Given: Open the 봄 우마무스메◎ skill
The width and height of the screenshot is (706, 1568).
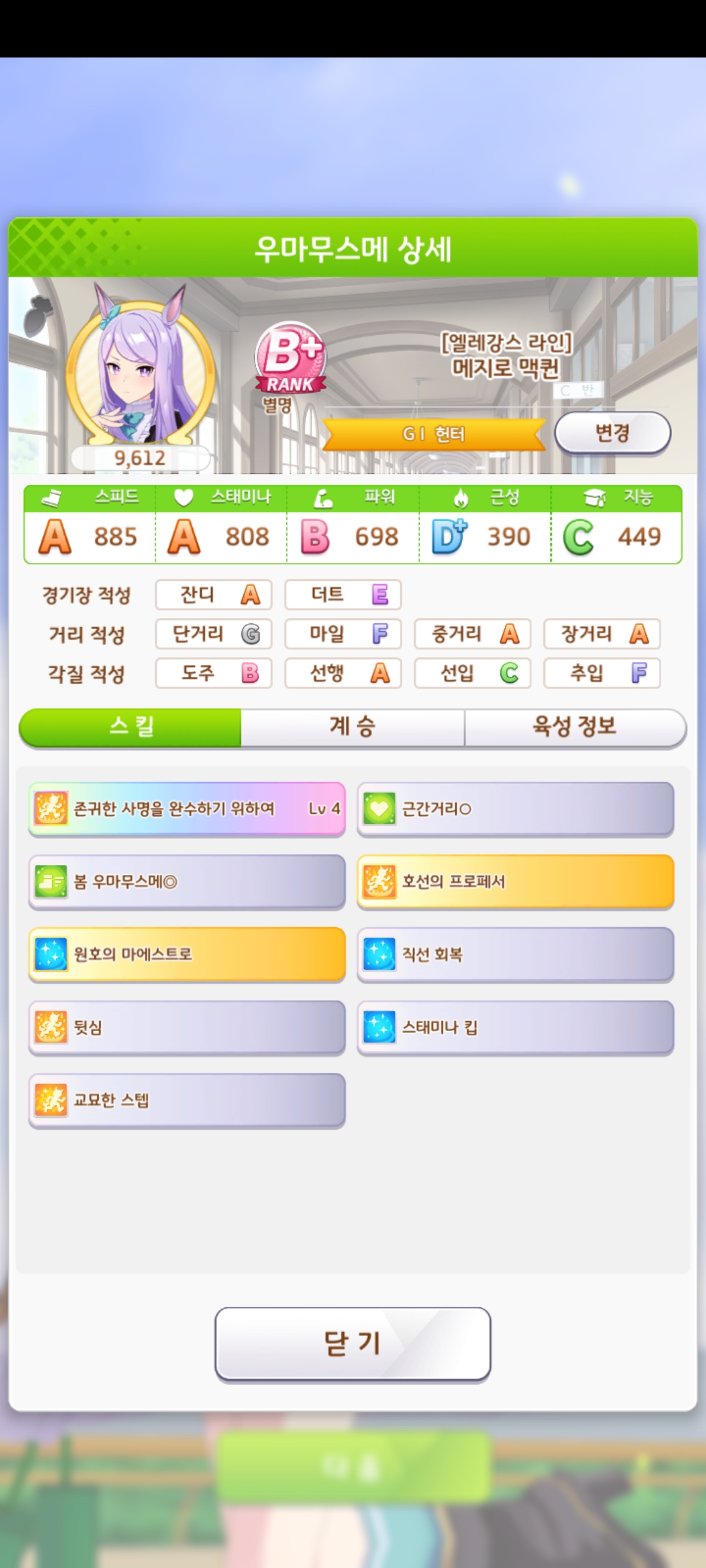Looking at the screenshot, I should (187, 882).
